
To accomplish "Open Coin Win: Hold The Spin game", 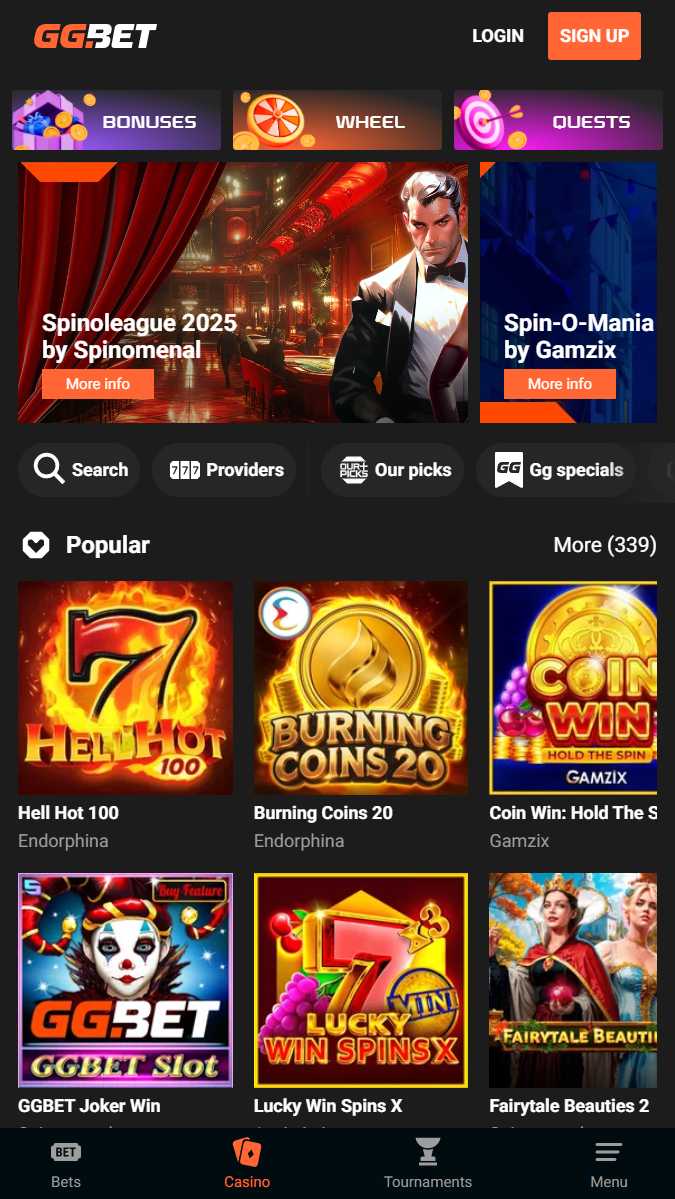I will 573,688.
